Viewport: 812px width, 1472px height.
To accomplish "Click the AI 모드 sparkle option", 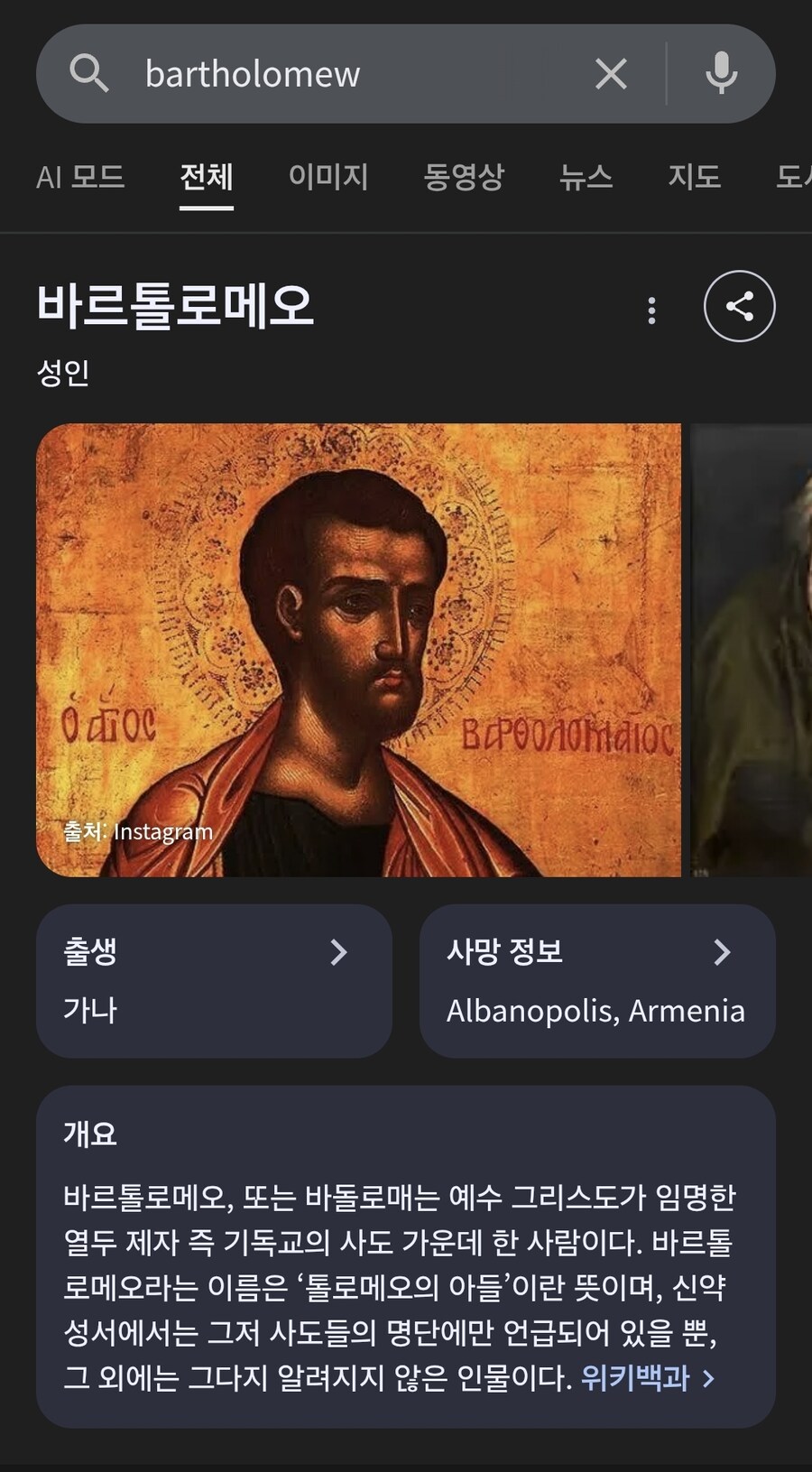I will tap(80, 177).
